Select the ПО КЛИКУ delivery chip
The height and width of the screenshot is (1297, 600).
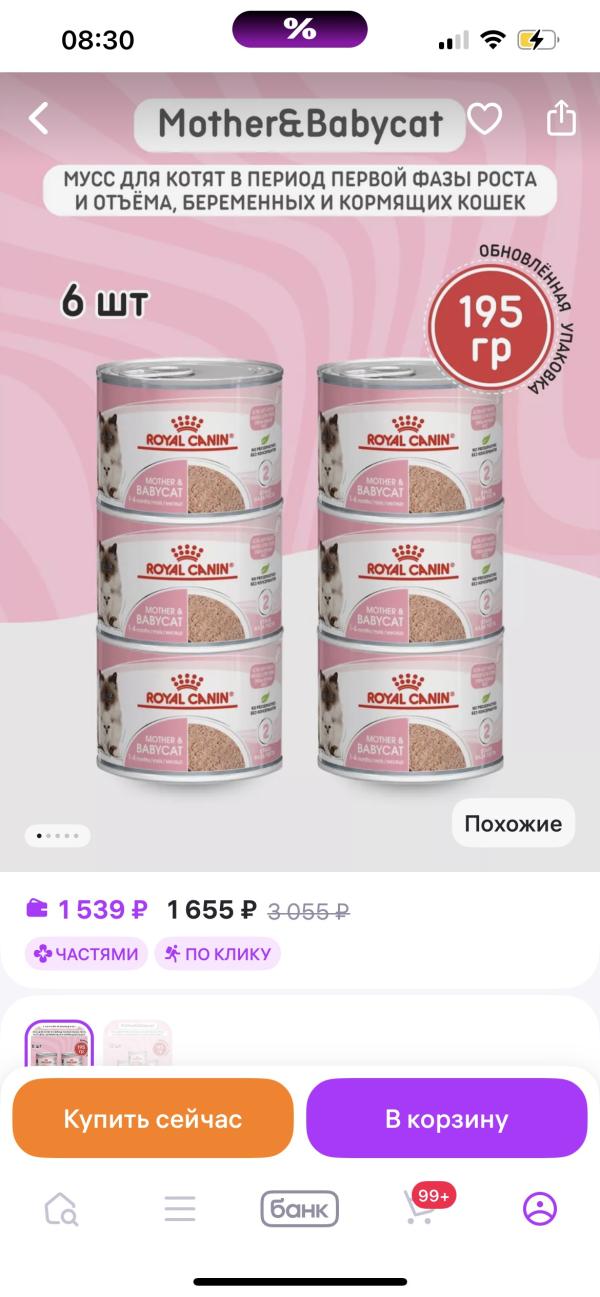(x=217, y=953)
